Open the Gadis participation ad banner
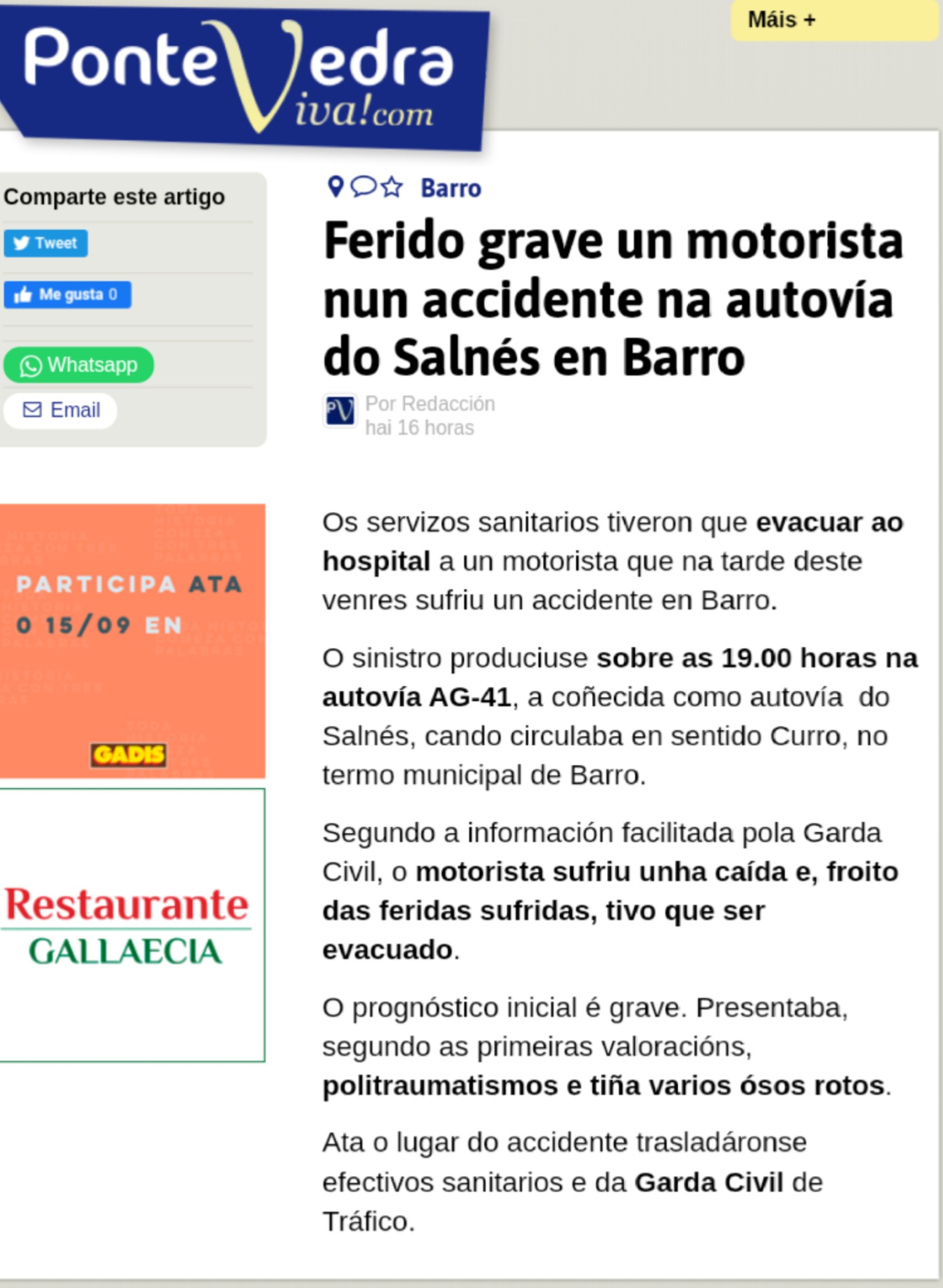943x1288 pixels. [132, 641]
